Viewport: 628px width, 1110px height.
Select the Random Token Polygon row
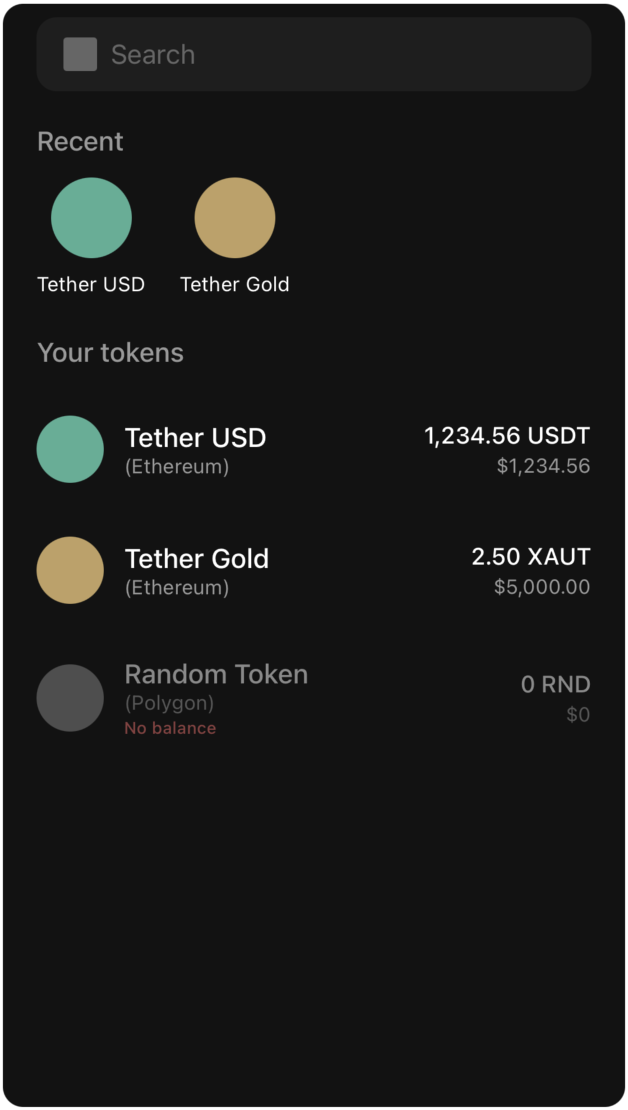coord(313,698)
